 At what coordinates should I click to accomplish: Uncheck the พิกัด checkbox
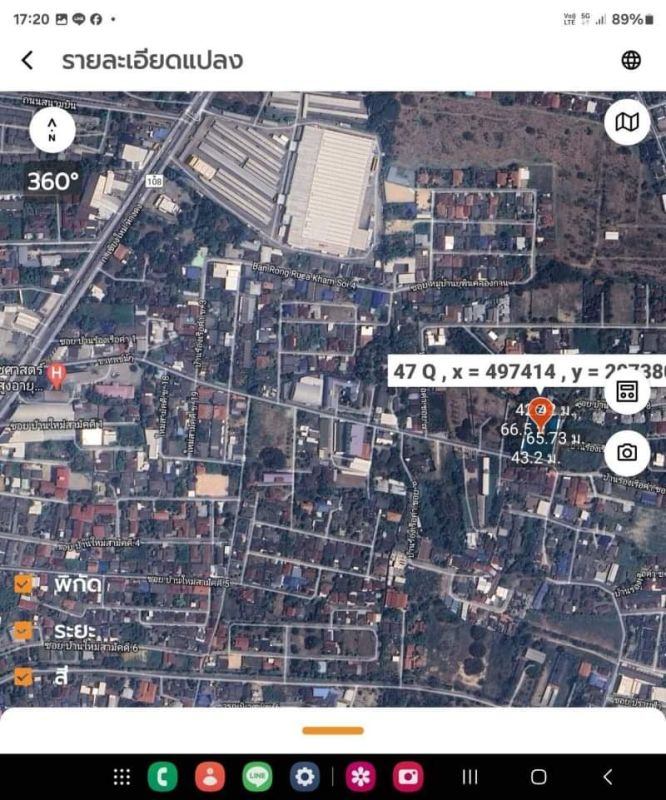24,583
